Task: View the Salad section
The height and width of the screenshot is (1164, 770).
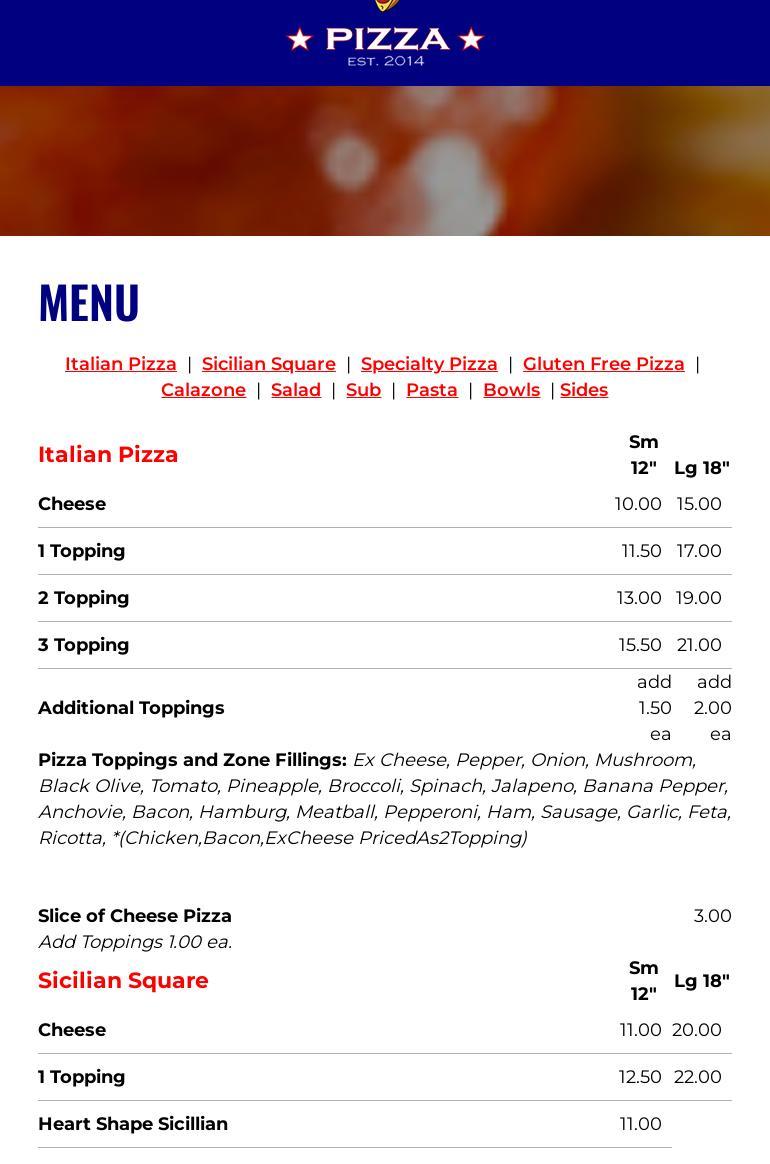Action: pyautogui.click(x=296, y=390)
